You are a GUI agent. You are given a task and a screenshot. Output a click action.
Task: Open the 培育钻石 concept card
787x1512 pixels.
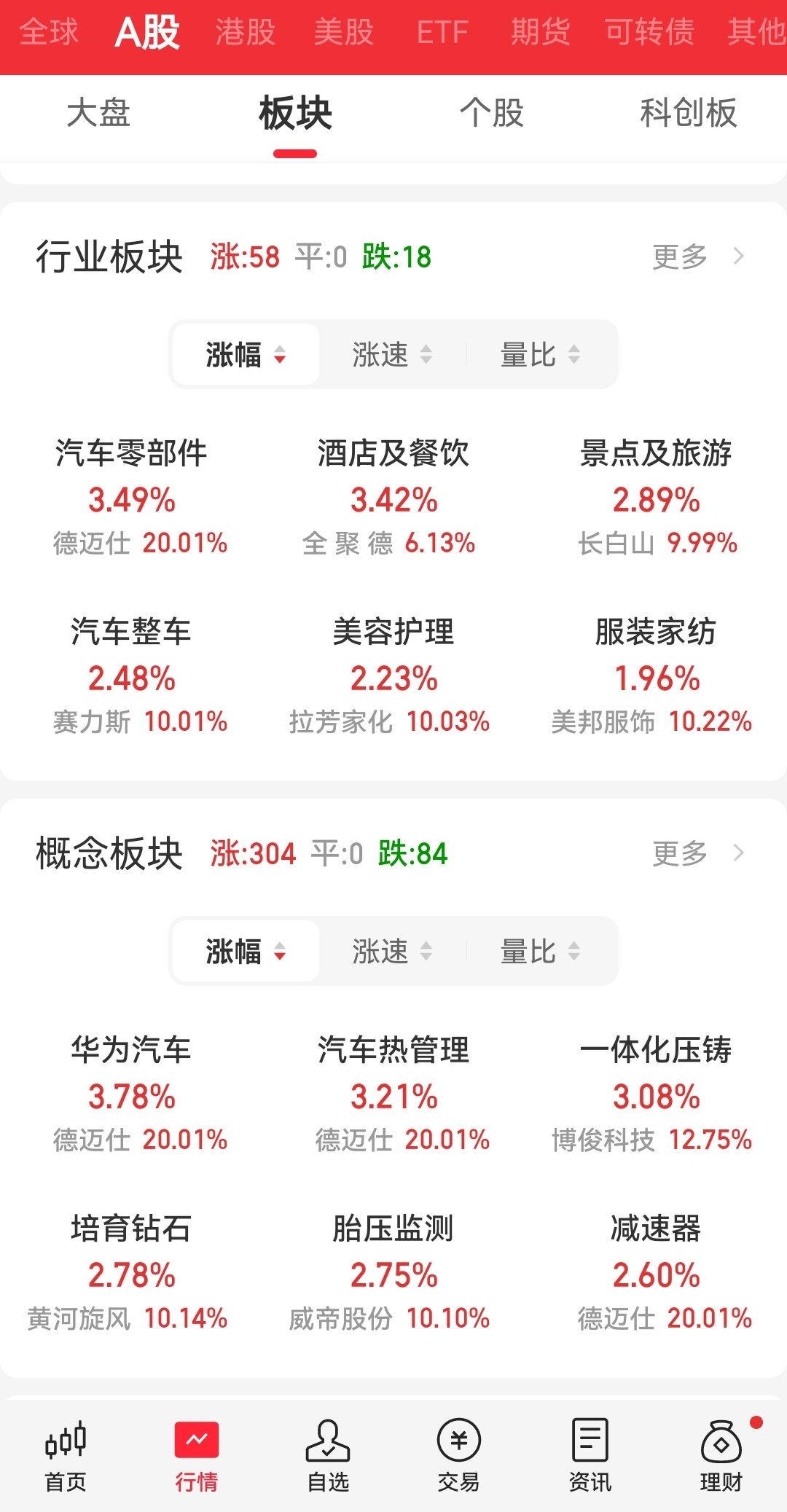(x=132, y=1272)
